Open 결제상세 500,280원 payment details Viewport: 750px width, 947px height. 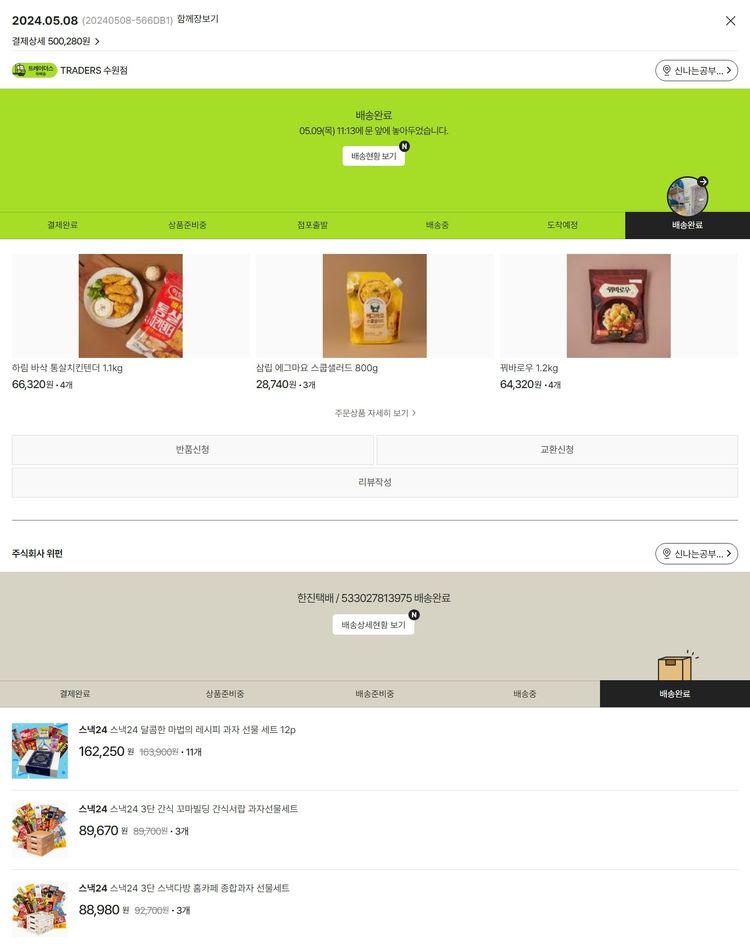click(x=56, y=41)
